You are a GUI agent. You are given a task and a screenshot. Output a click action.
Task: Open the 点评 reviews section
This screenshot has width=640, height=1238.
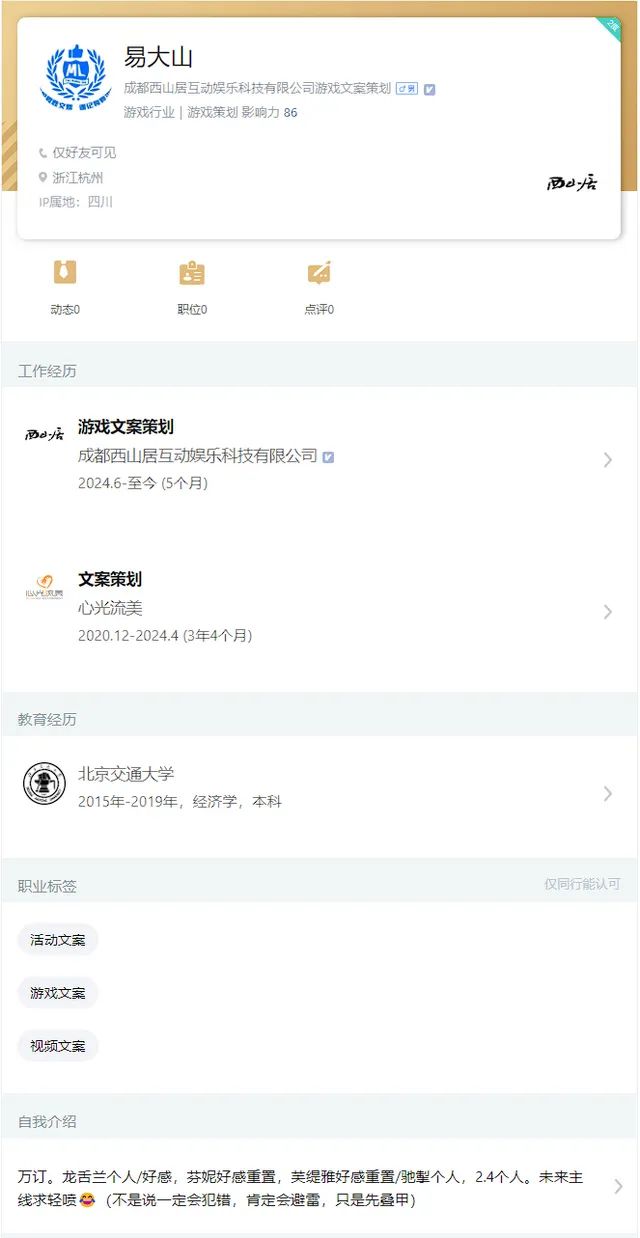click(319, 288)
